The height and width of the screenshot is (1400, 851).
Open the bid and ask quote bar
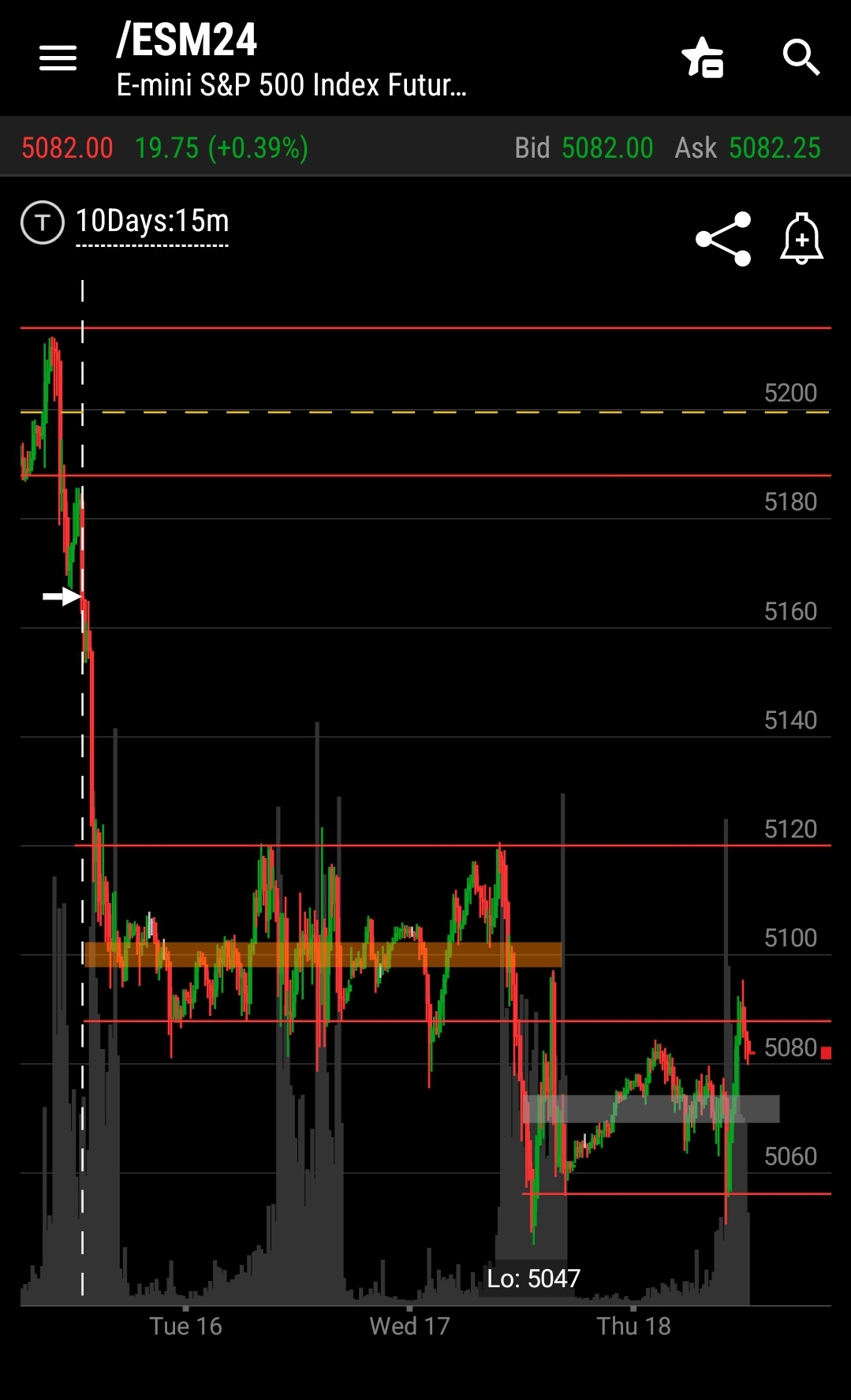coord(425,147)
